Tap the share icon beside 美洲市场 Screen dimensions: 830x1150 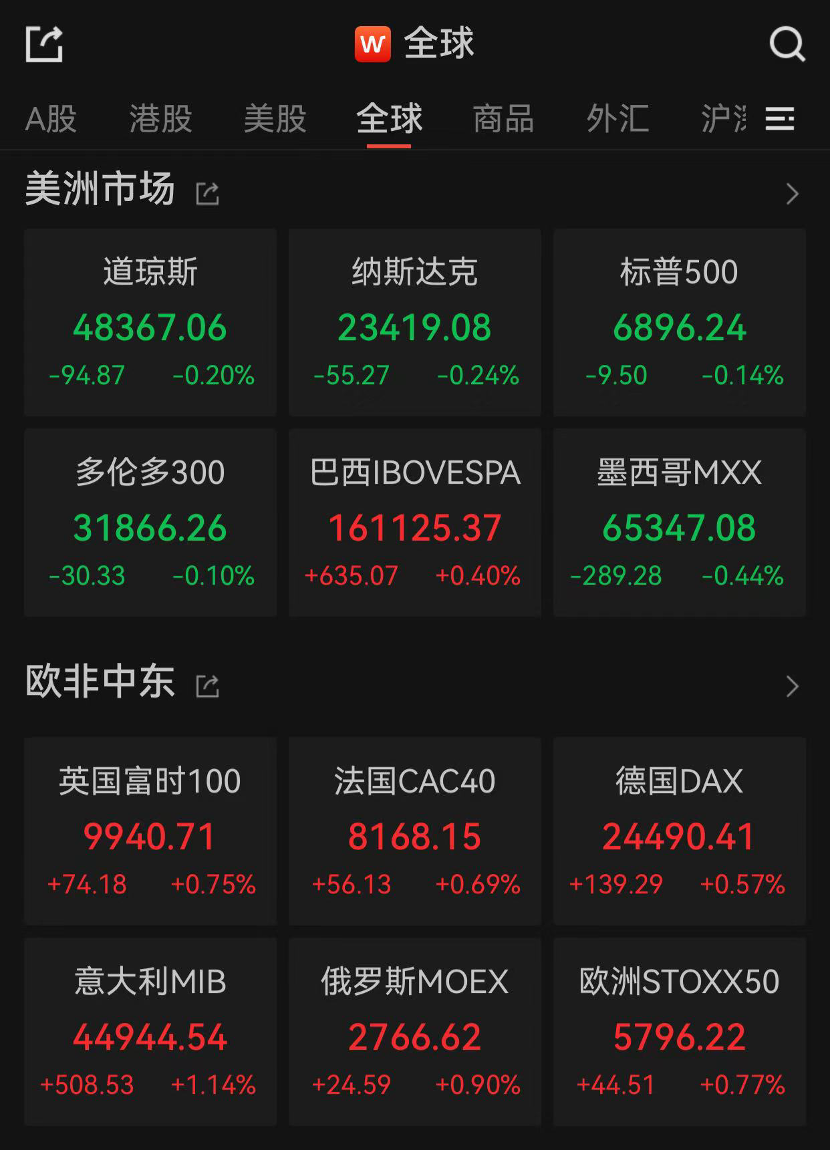(x=206, y=192)
